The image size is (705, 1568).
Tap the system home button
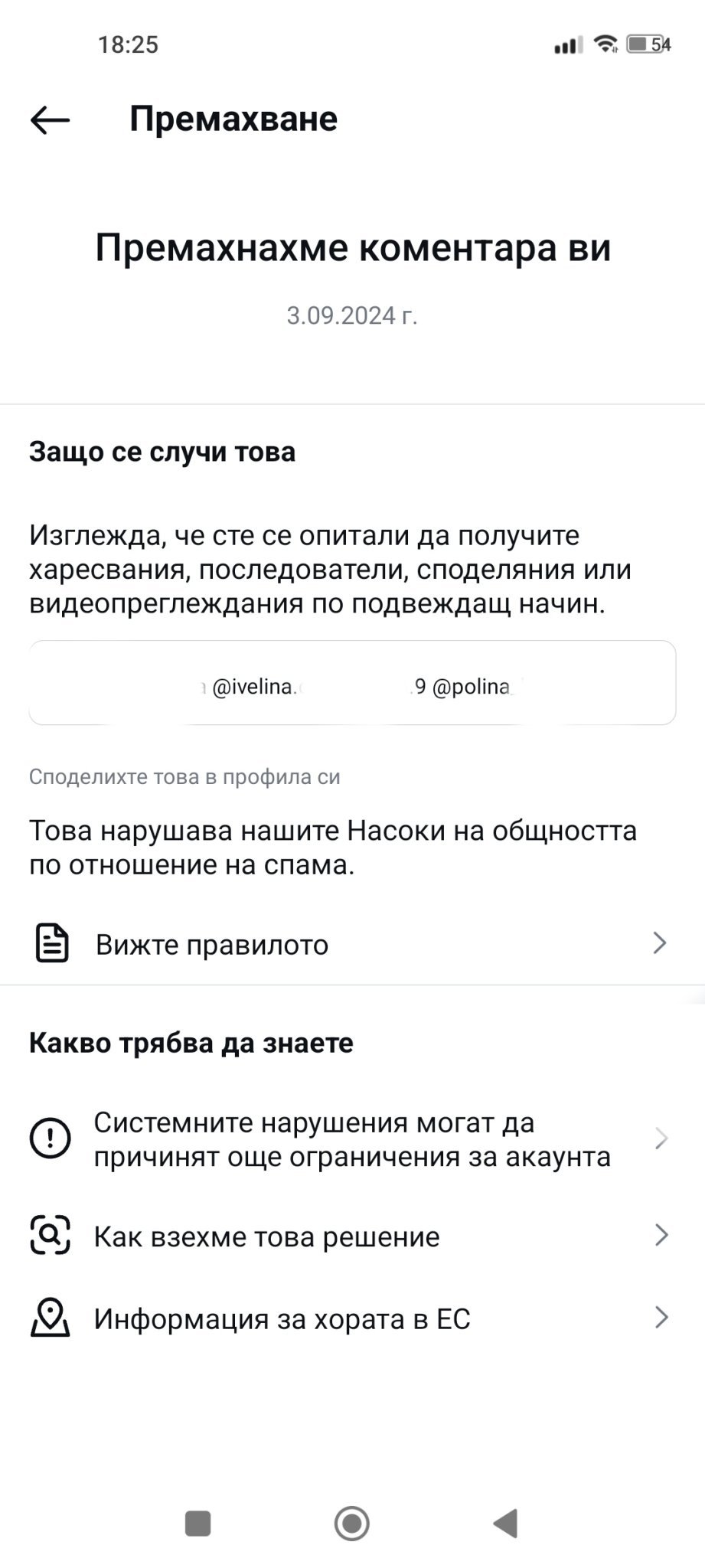pyautogui.click(x=352, y=1524)
